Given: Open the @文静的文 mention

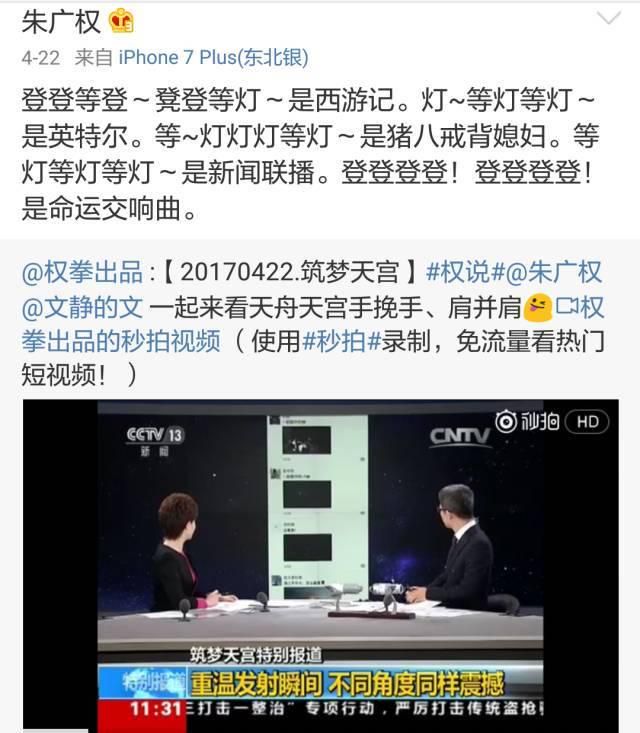Looking at the screenshot, I should [84, 306].
